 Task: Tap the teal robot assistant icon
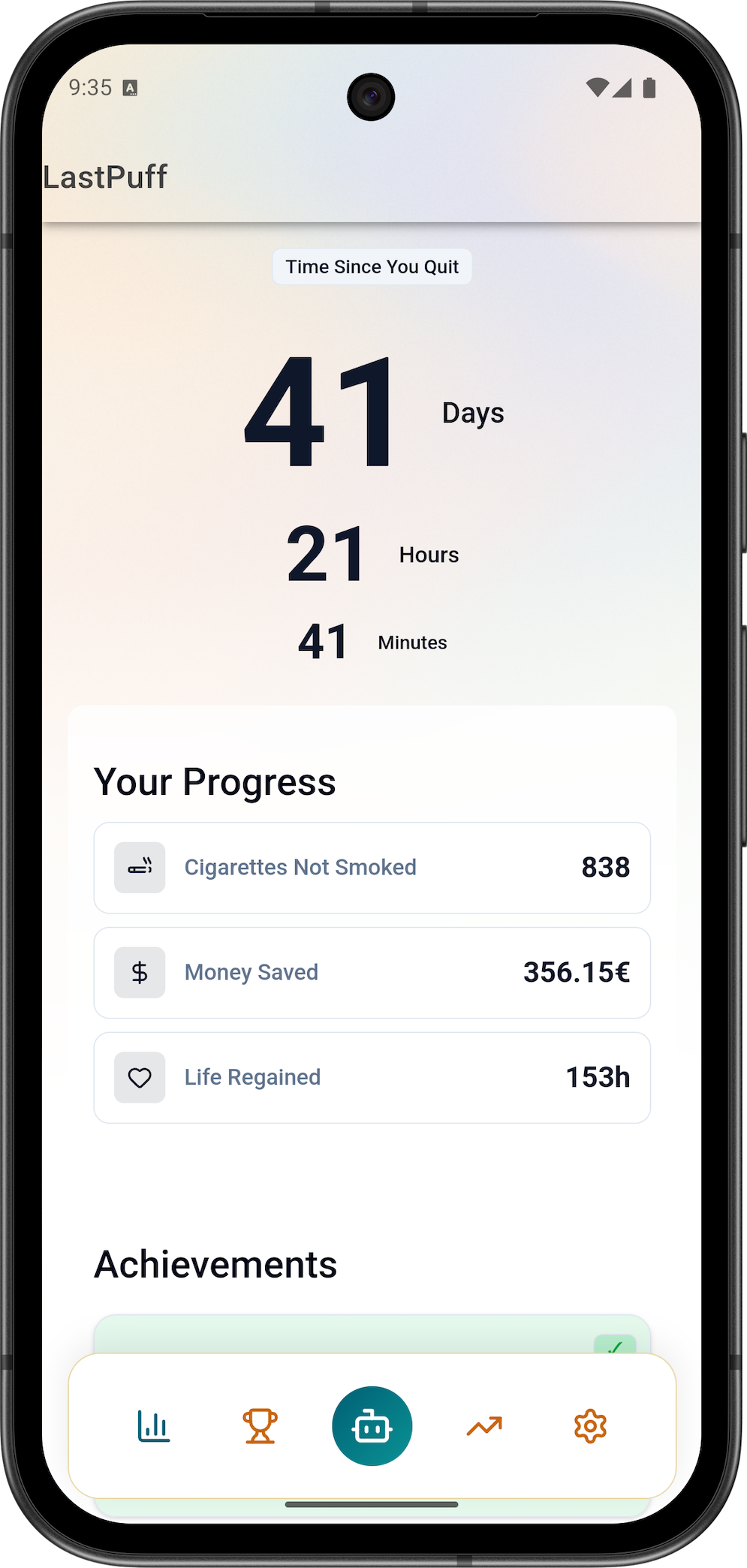372,1425
